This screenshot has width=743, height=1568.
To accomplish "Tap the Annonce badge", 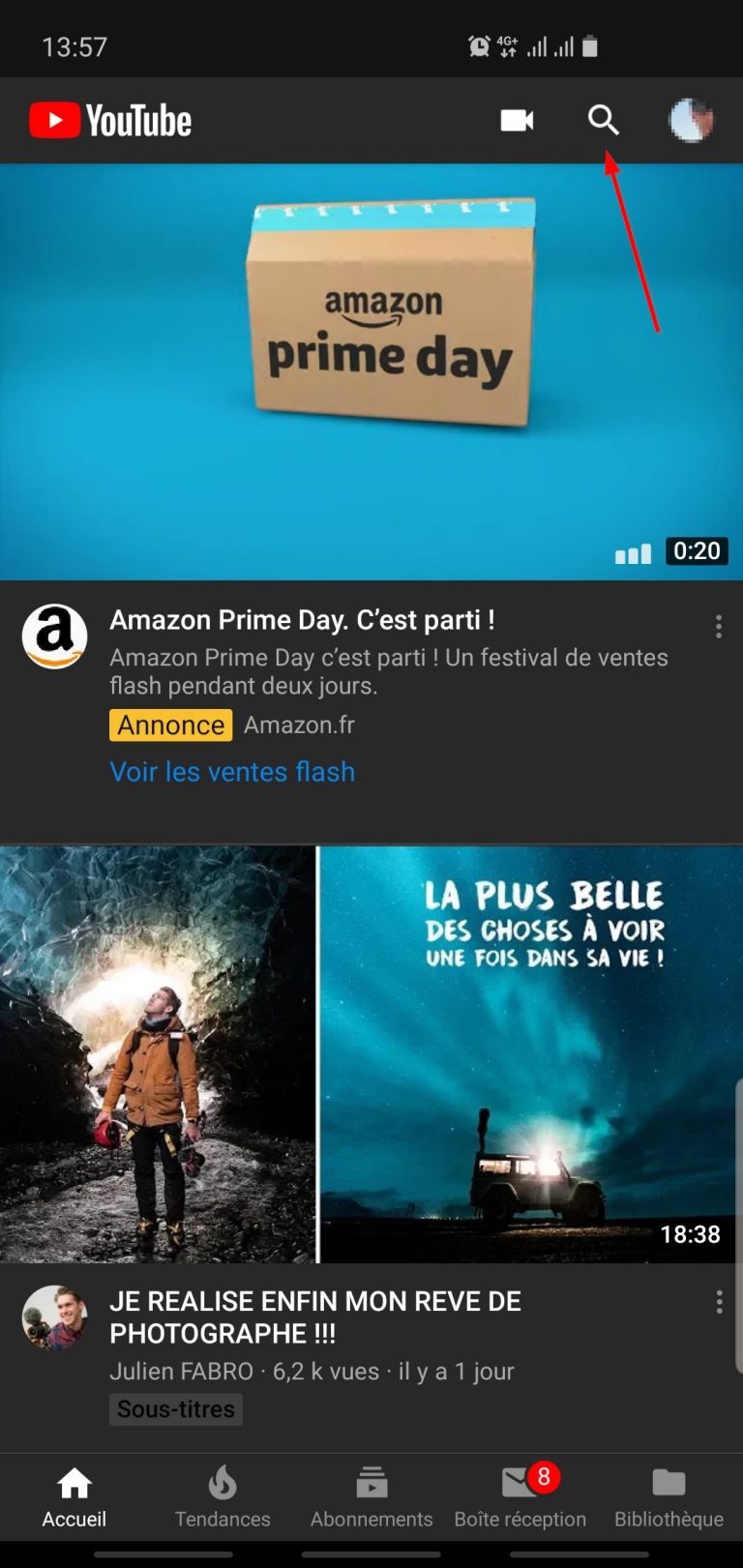I will pos(170,724).
